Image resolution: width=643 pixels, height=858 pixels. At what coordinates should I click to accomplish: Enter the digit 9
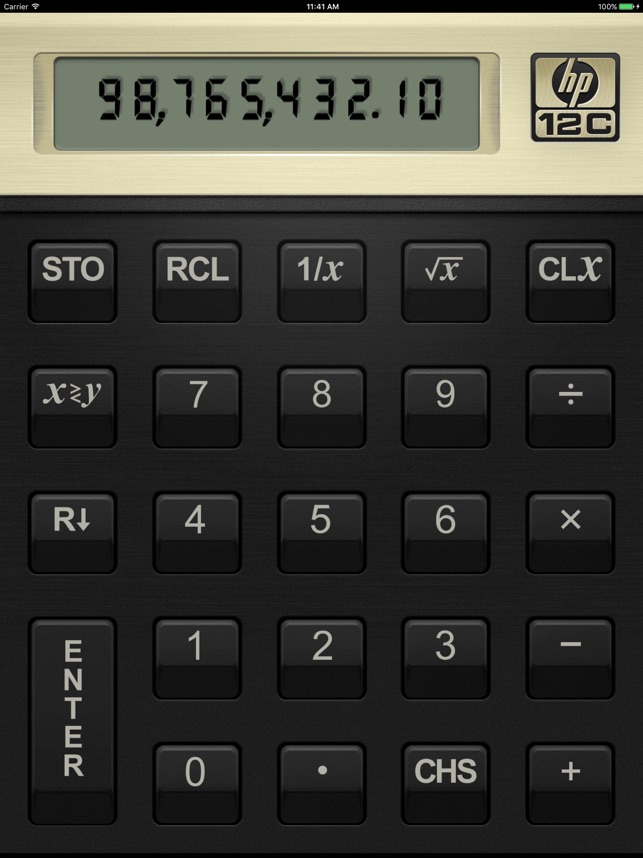click(x=445, y=405)
